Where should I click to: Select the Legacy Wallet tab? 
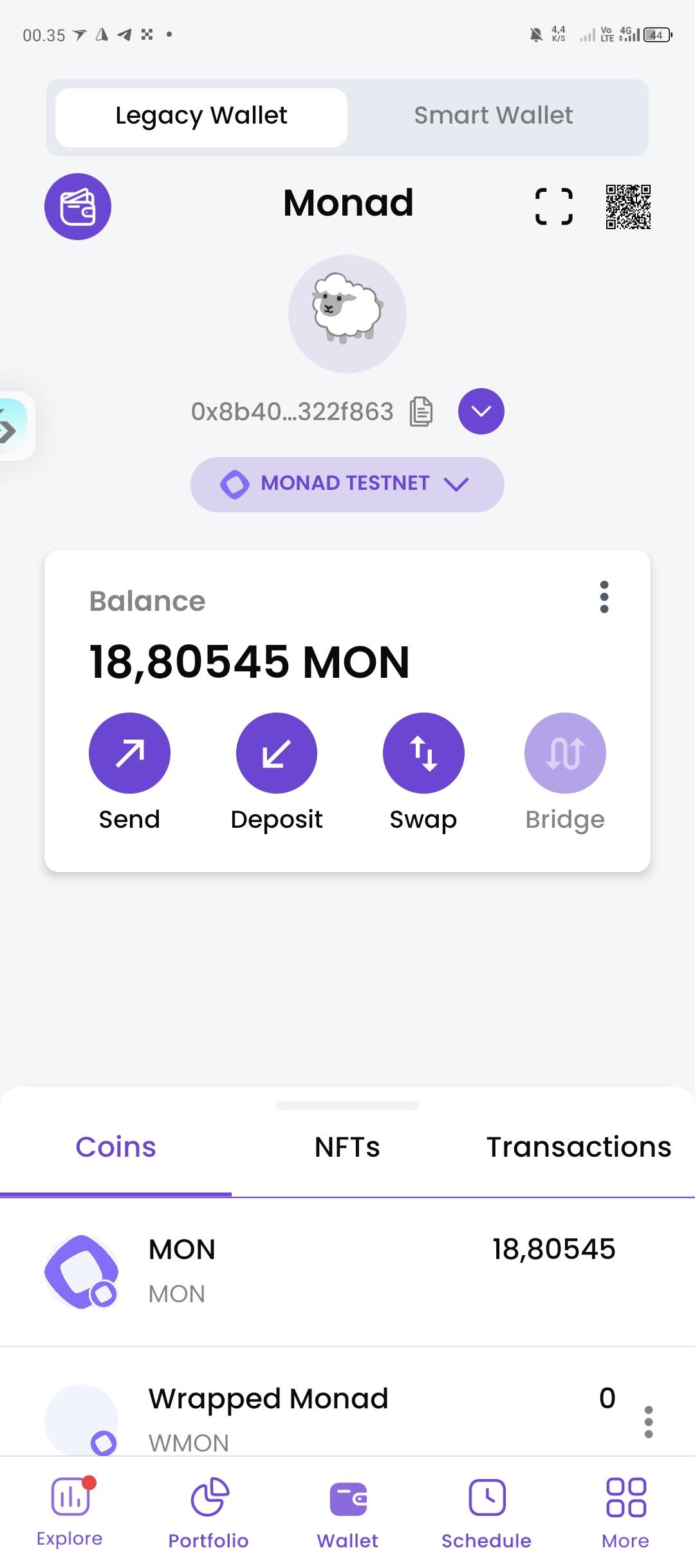click(201, 117)
